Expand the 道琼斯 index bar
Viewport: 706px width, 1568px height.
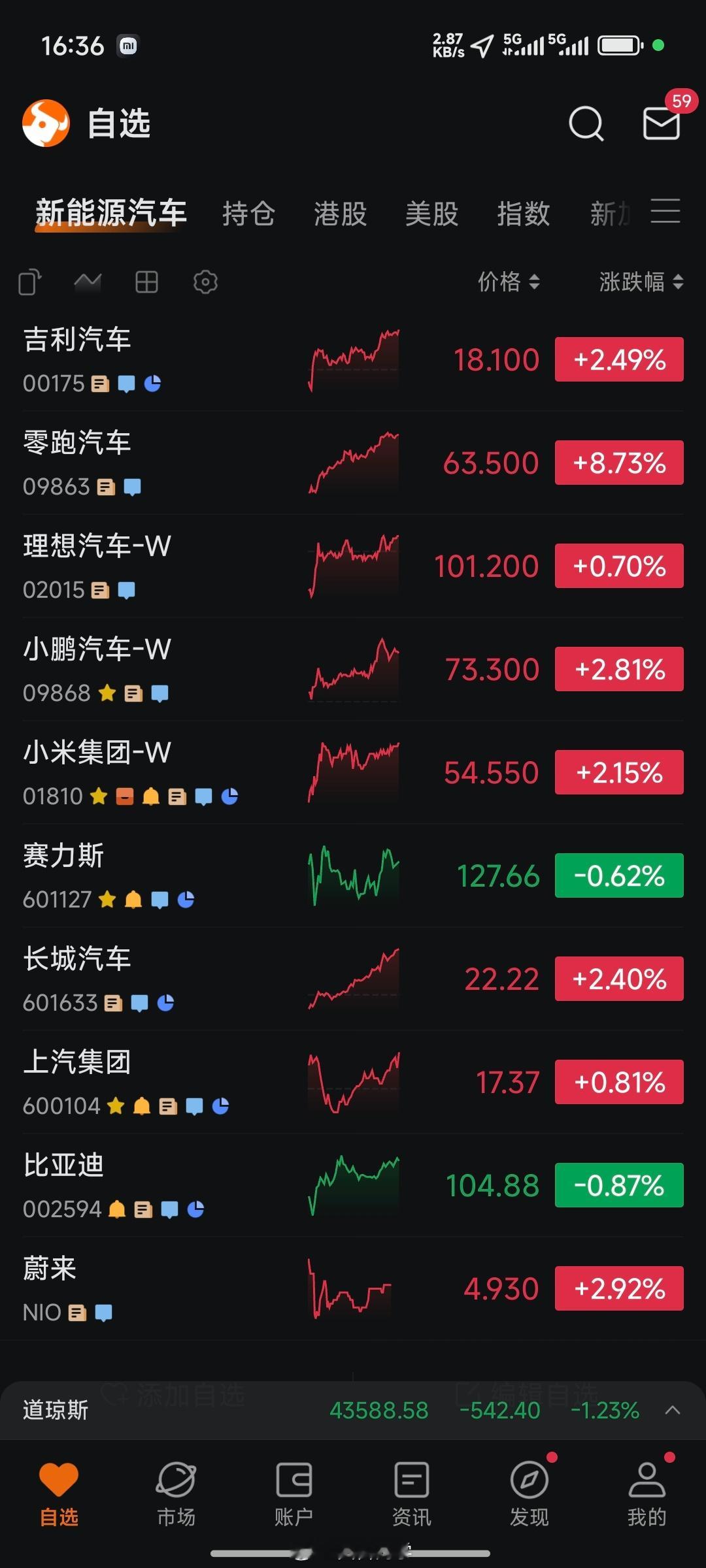673,1410
